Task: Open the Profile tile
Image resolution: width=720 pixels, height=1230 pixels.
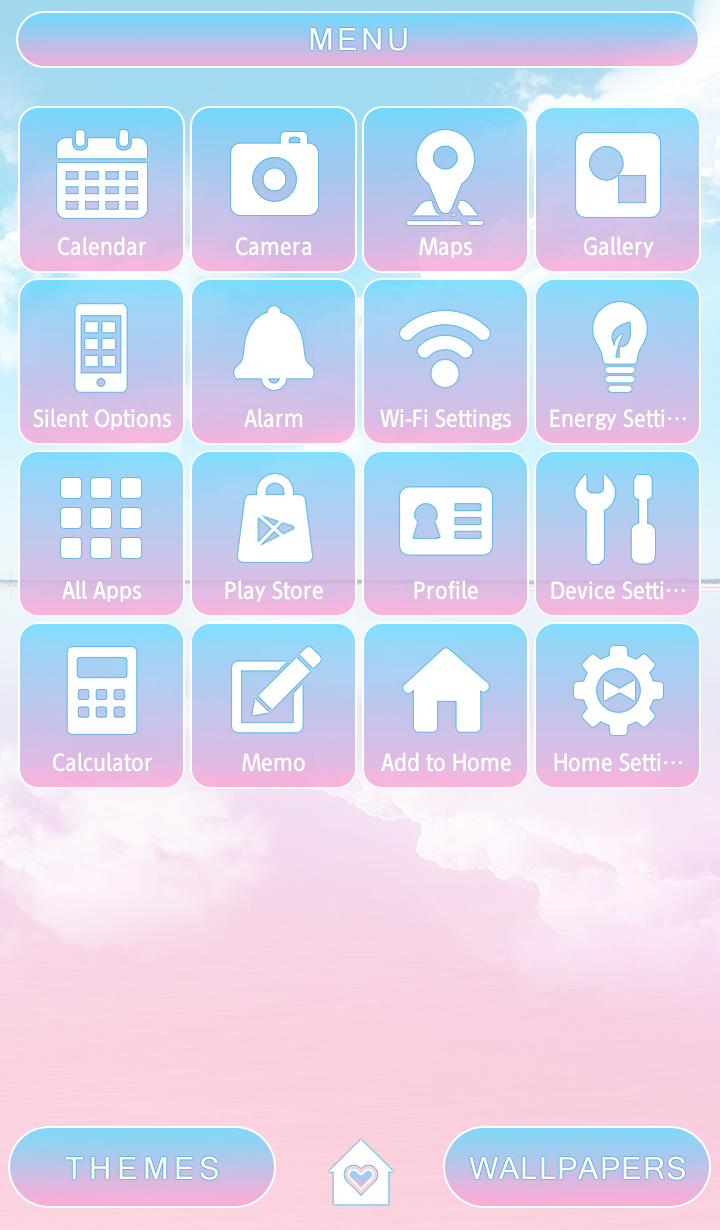Action: [x=445, y=533]
